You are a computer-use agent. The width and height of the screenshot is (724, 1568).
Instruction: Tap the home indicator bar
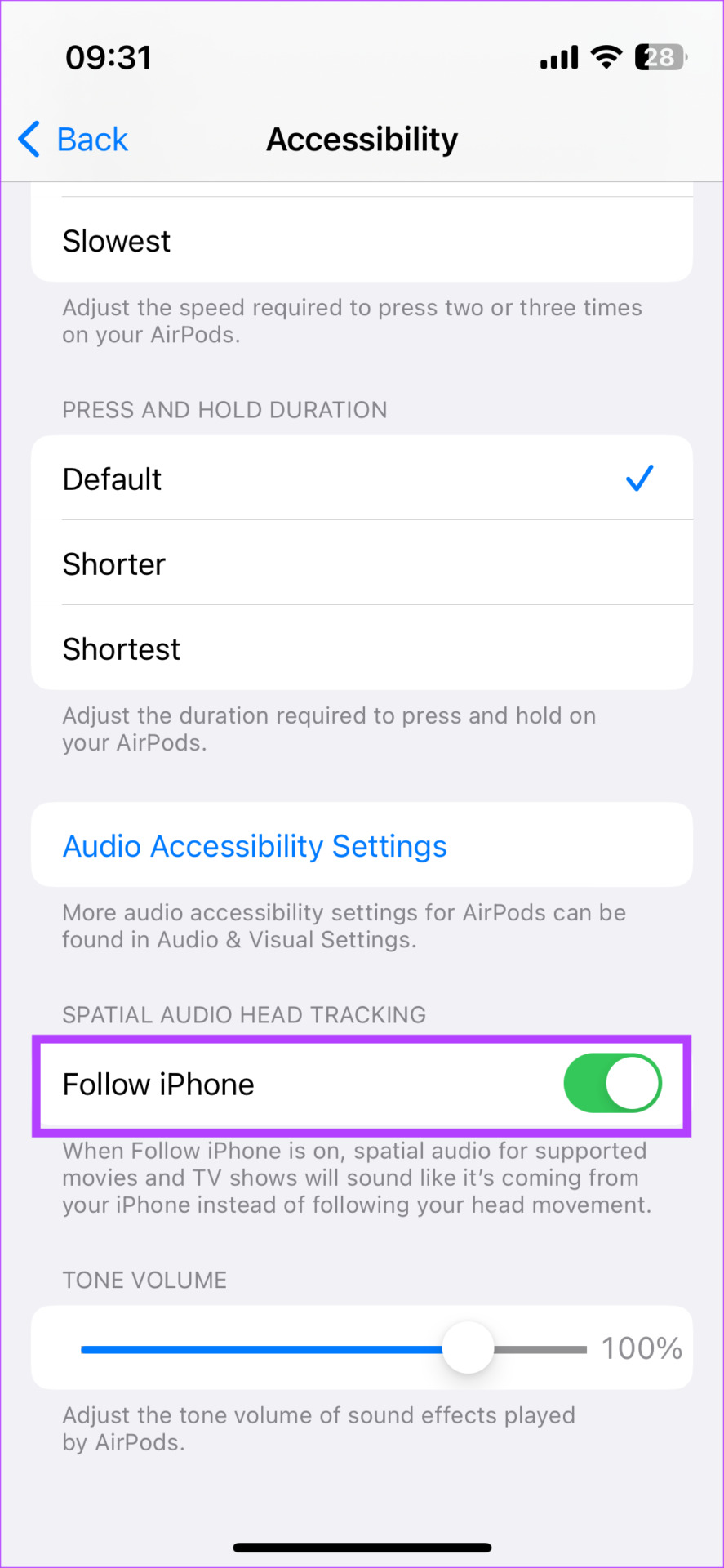click(x=362, y=1547)
